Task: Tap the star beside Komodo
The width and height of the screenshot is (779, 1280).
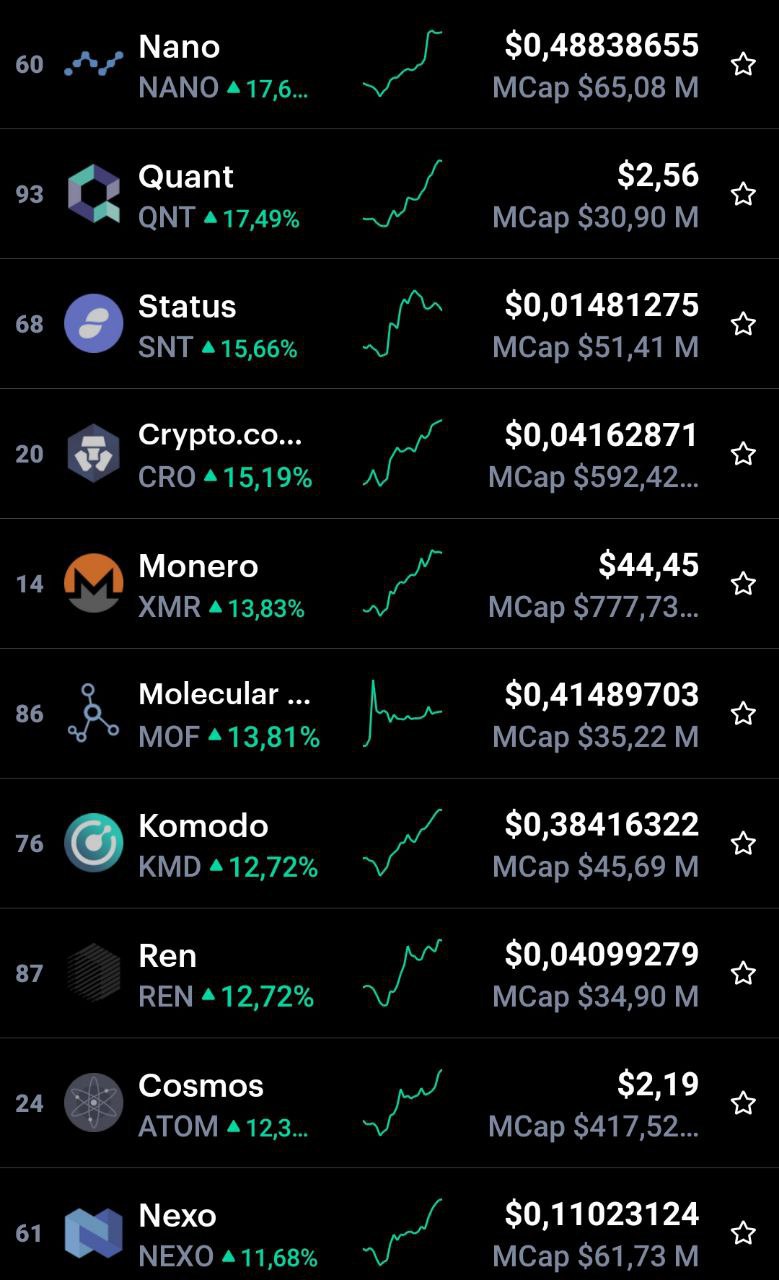Action: 743,844
